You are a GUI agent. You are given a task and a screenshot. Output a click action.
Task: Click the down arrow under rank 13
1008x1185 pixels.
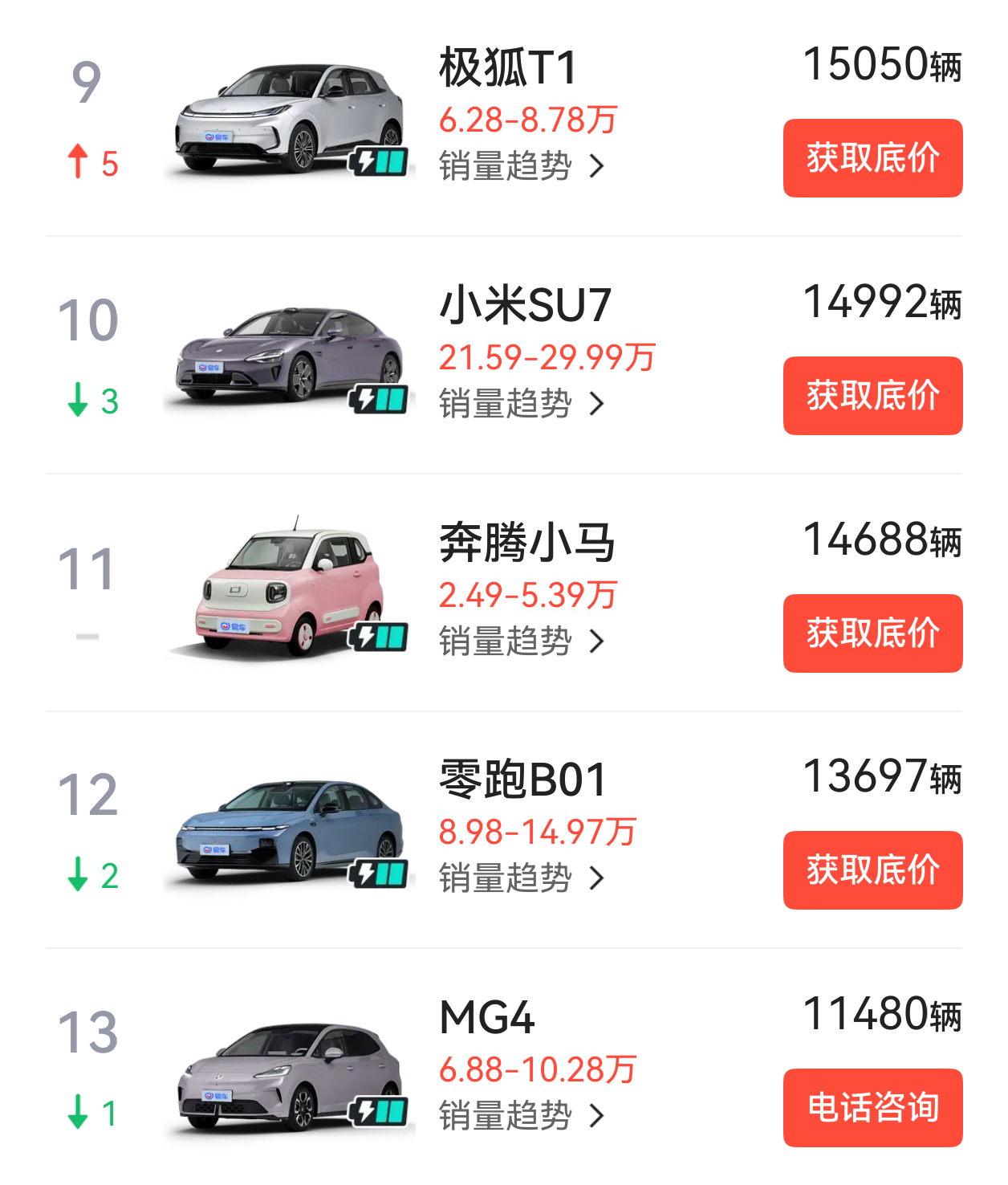pyautogui.click(x=78, y=1112)
